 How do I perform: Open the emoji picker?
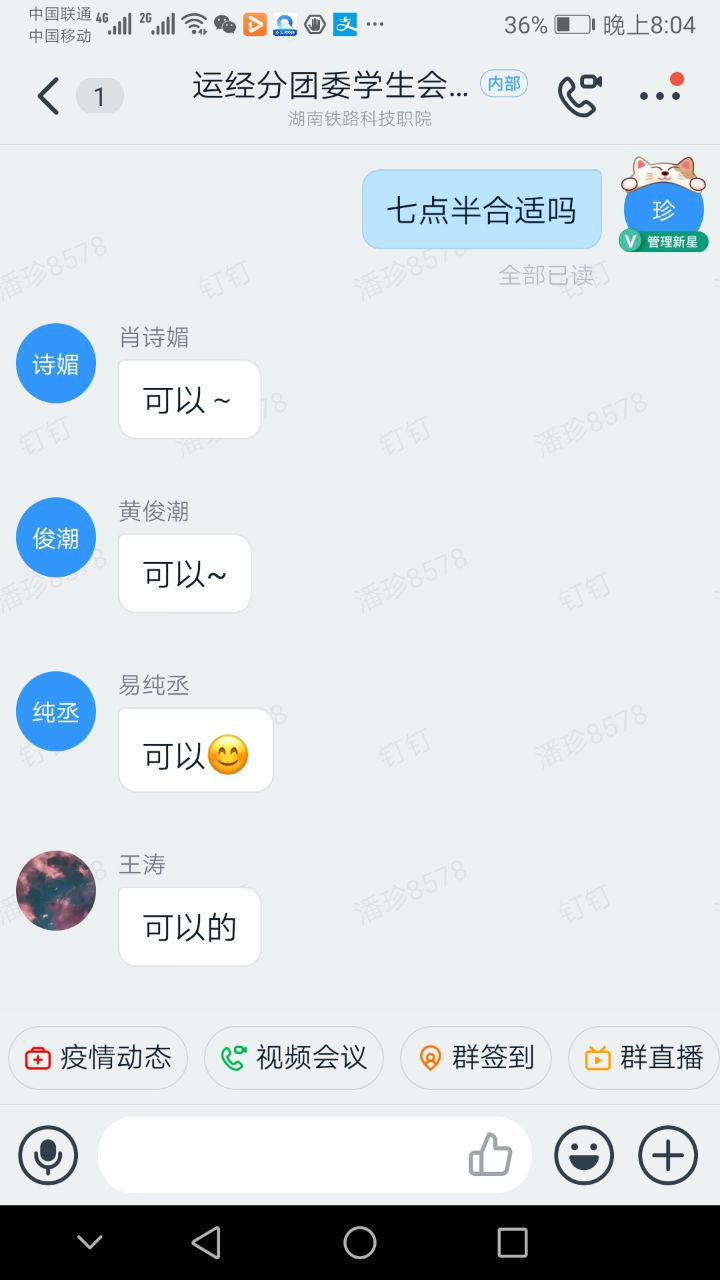584,1156
